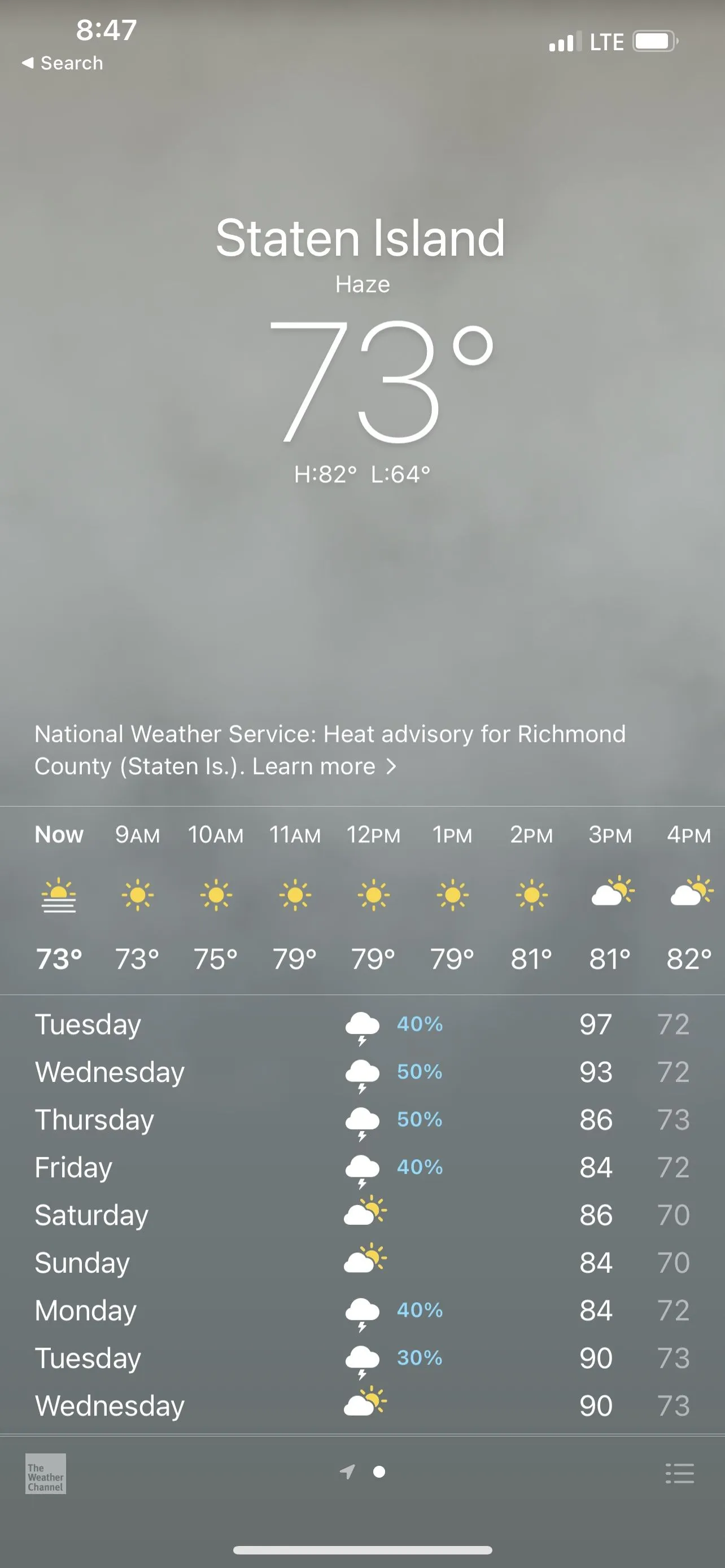Tap the location page indicator

tap(348, 1472)
